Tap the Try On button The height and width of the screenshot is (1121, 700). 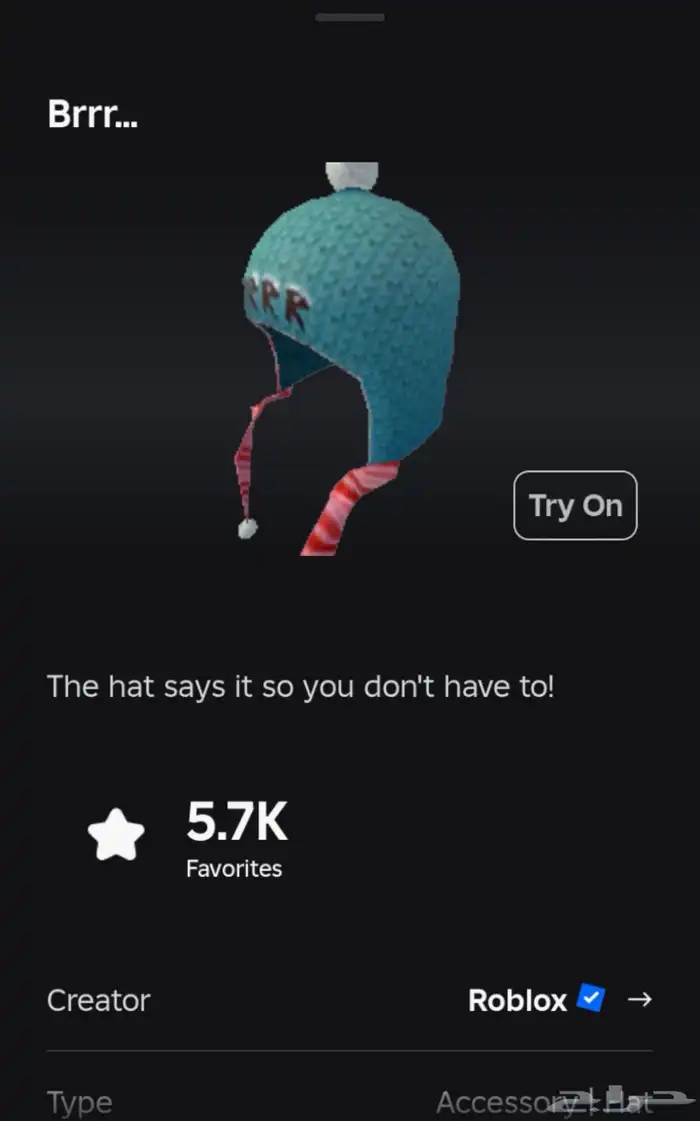pos(575,506)
